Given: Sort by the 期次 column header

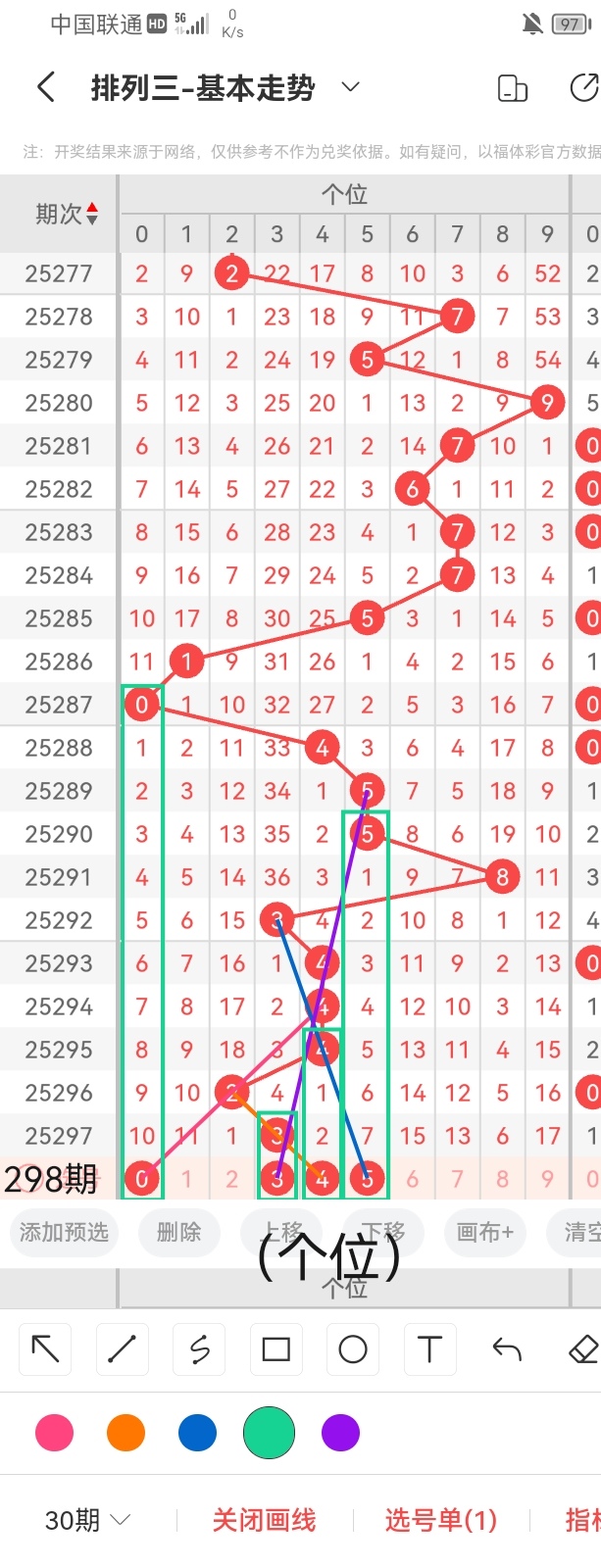Looking at the screenshot, I should click(x=66, y=214).
